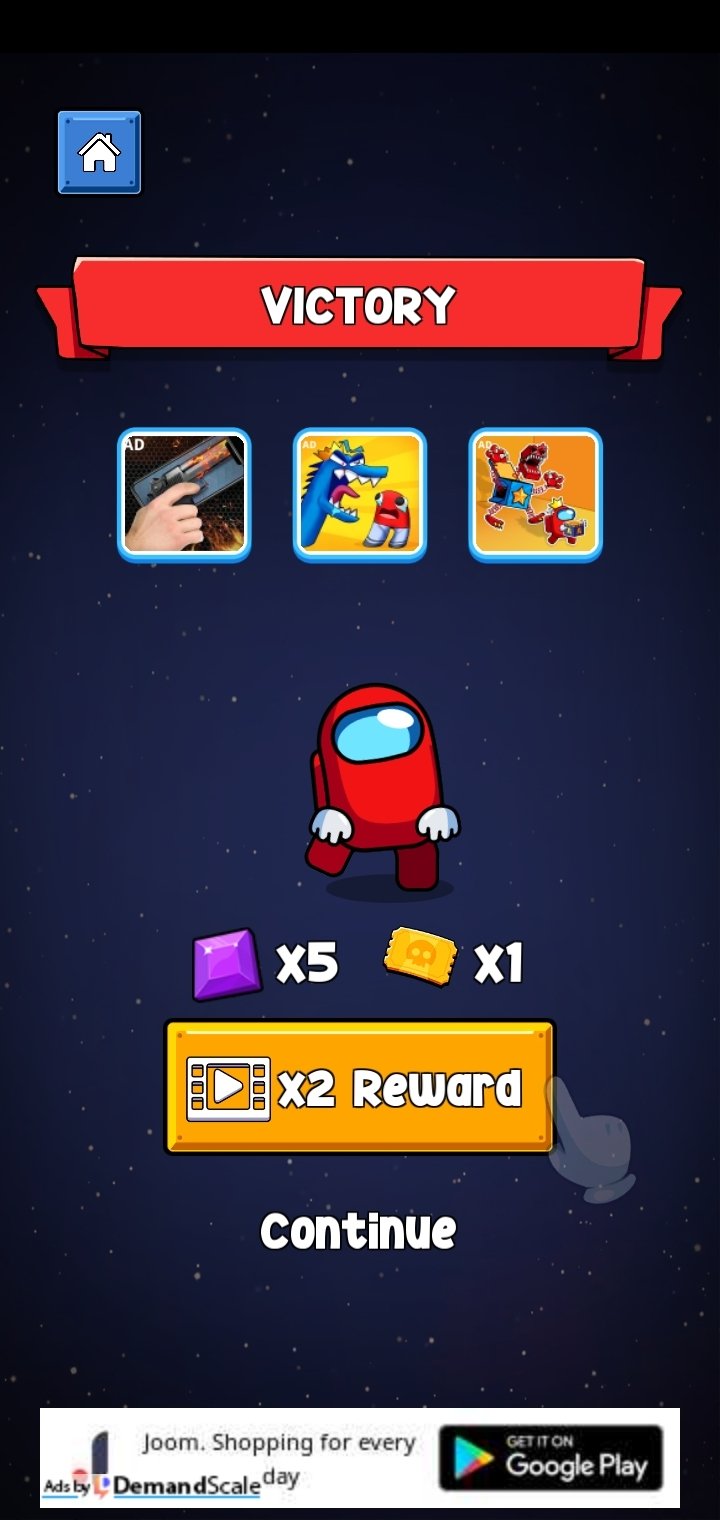The width and height of the screenshot is (720, 1520).
Task: Open the red robot monsters ad tile
Action: (536, 494)
